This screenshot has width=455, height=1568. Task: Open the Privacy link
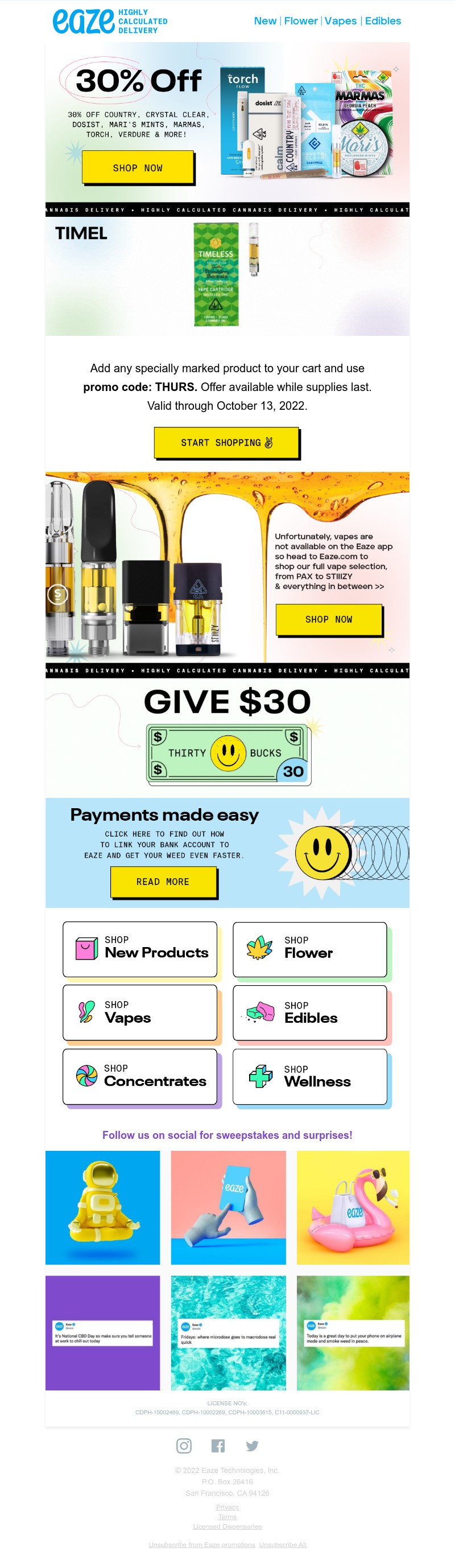coord(227,1507)
